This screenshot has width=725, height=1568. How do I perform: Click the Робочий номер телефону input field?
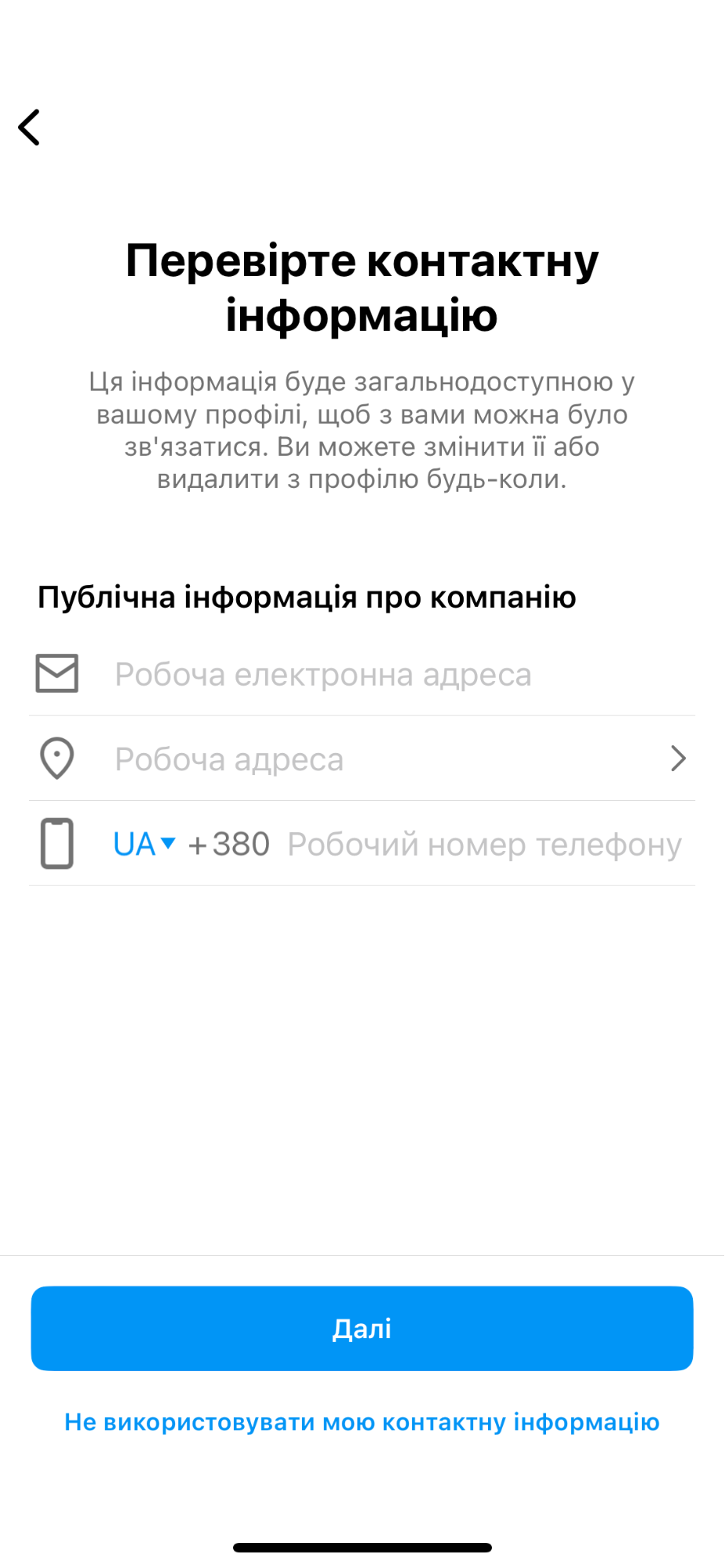coord(485,844)
